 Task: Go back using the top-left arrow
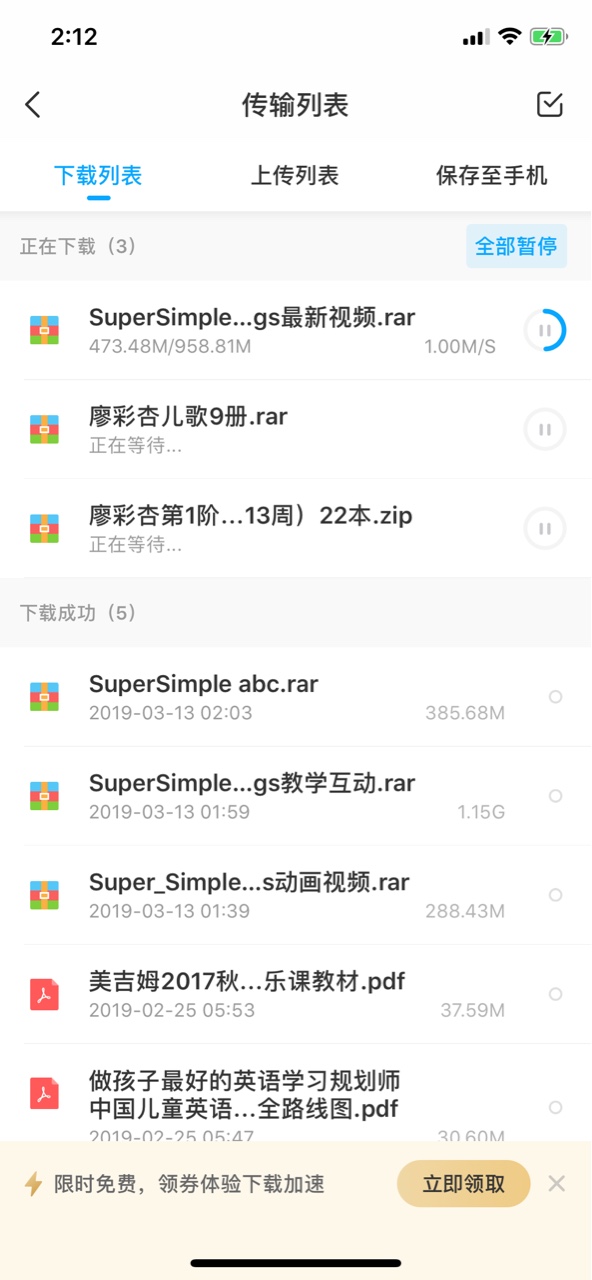click(33, 104)
